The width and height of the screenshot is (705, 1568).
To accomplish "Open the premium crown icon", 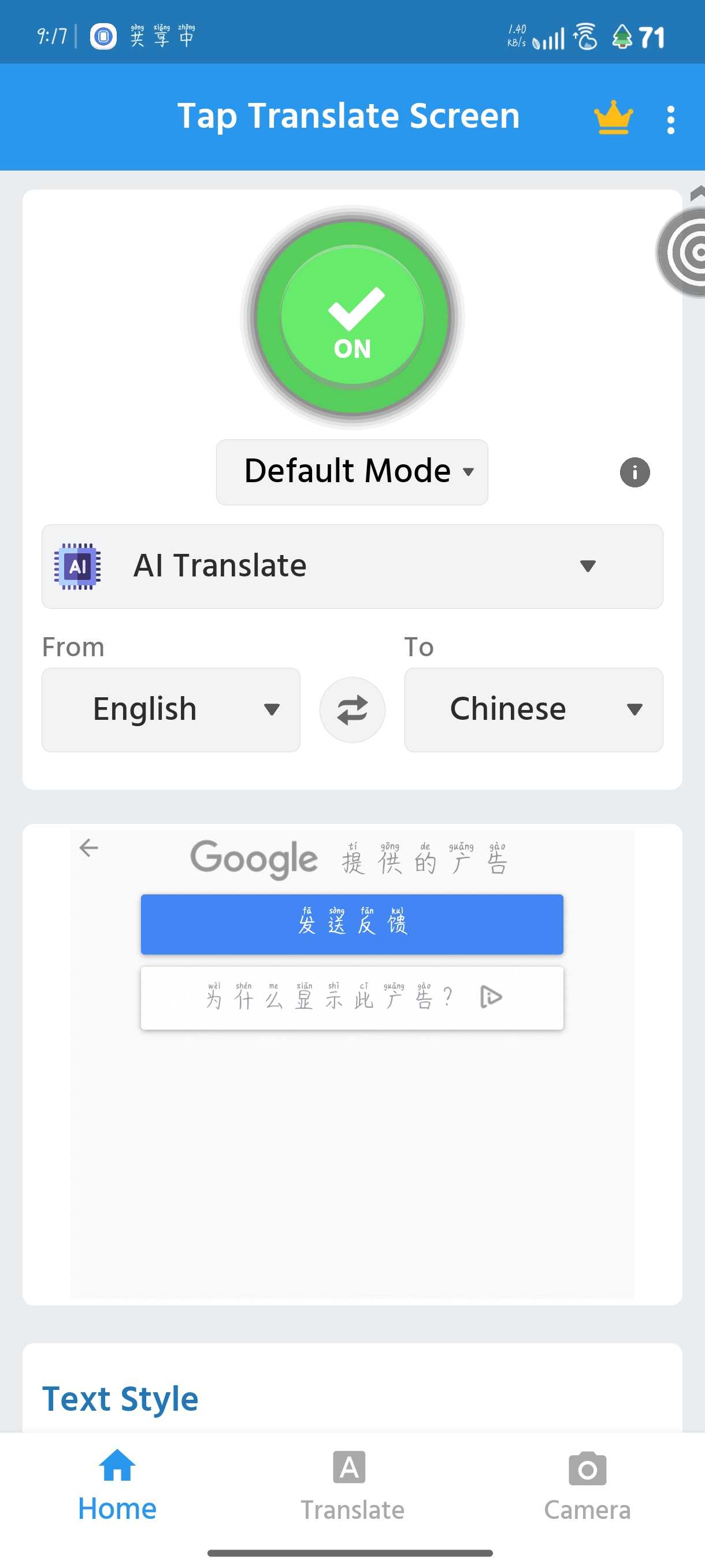I will click(x=613, y=117).
